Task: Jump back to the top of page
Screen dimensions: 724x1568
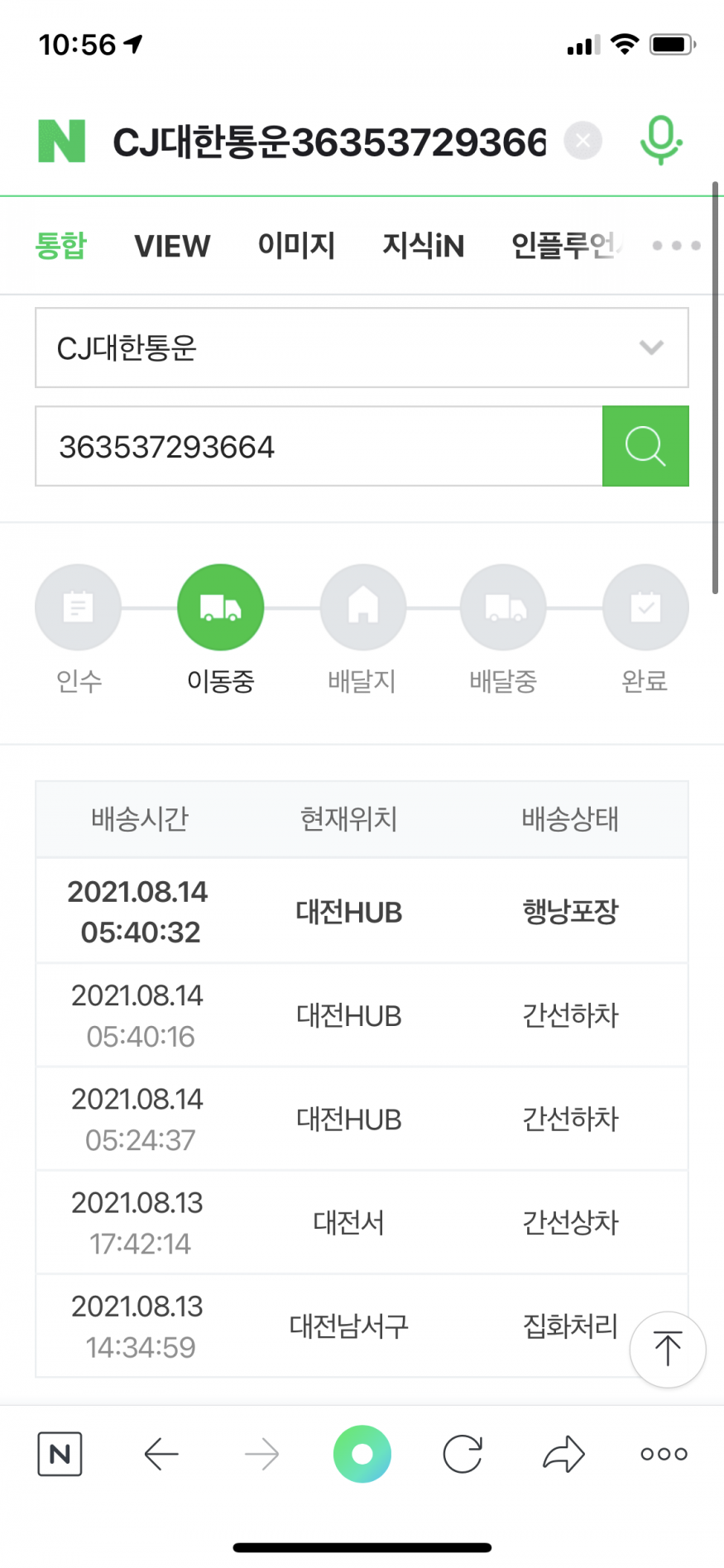Action: pyautogui.click(x=667, y=1350)
